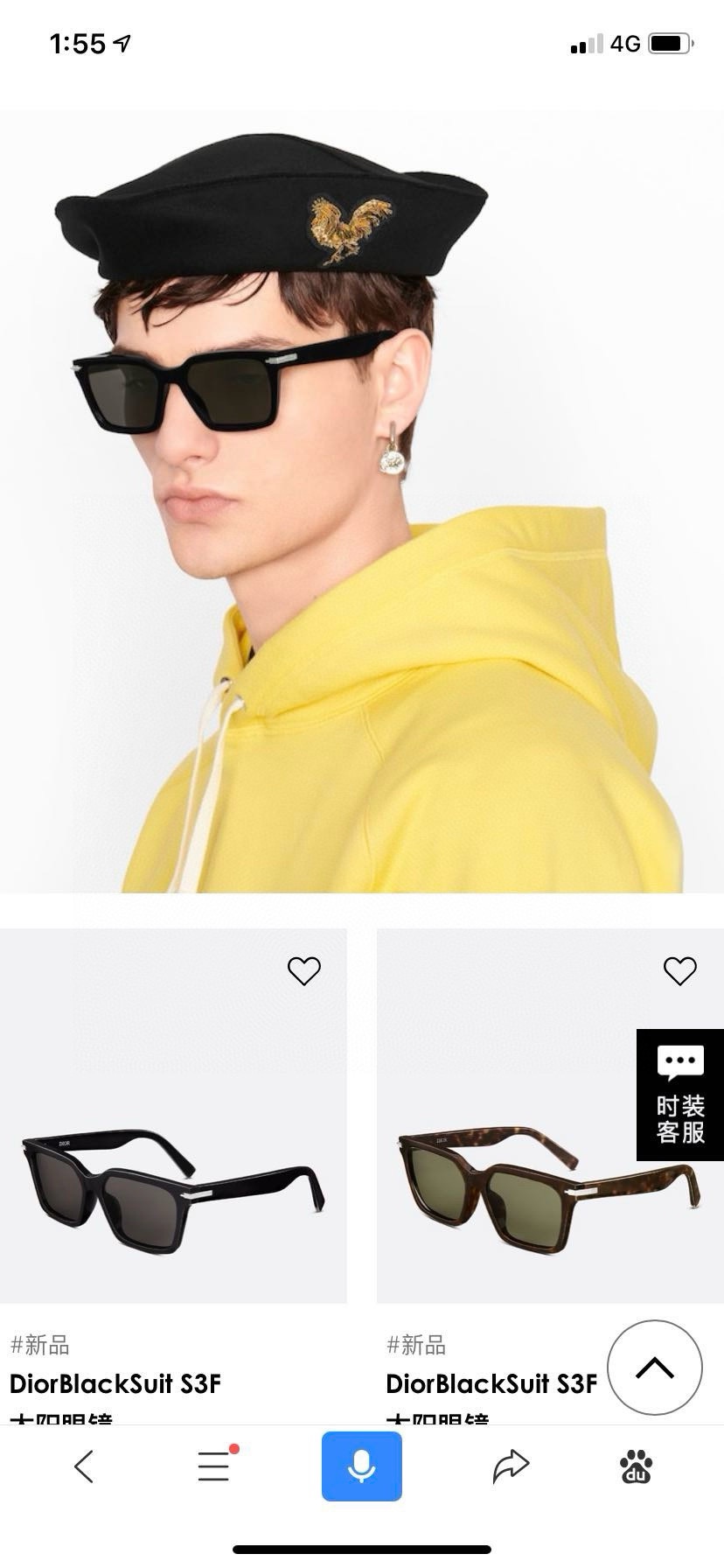The width and height of the screenshot is (724, 1568).
Task: Start voice search with the microphone button
Action: click(x=362, y=1466)
